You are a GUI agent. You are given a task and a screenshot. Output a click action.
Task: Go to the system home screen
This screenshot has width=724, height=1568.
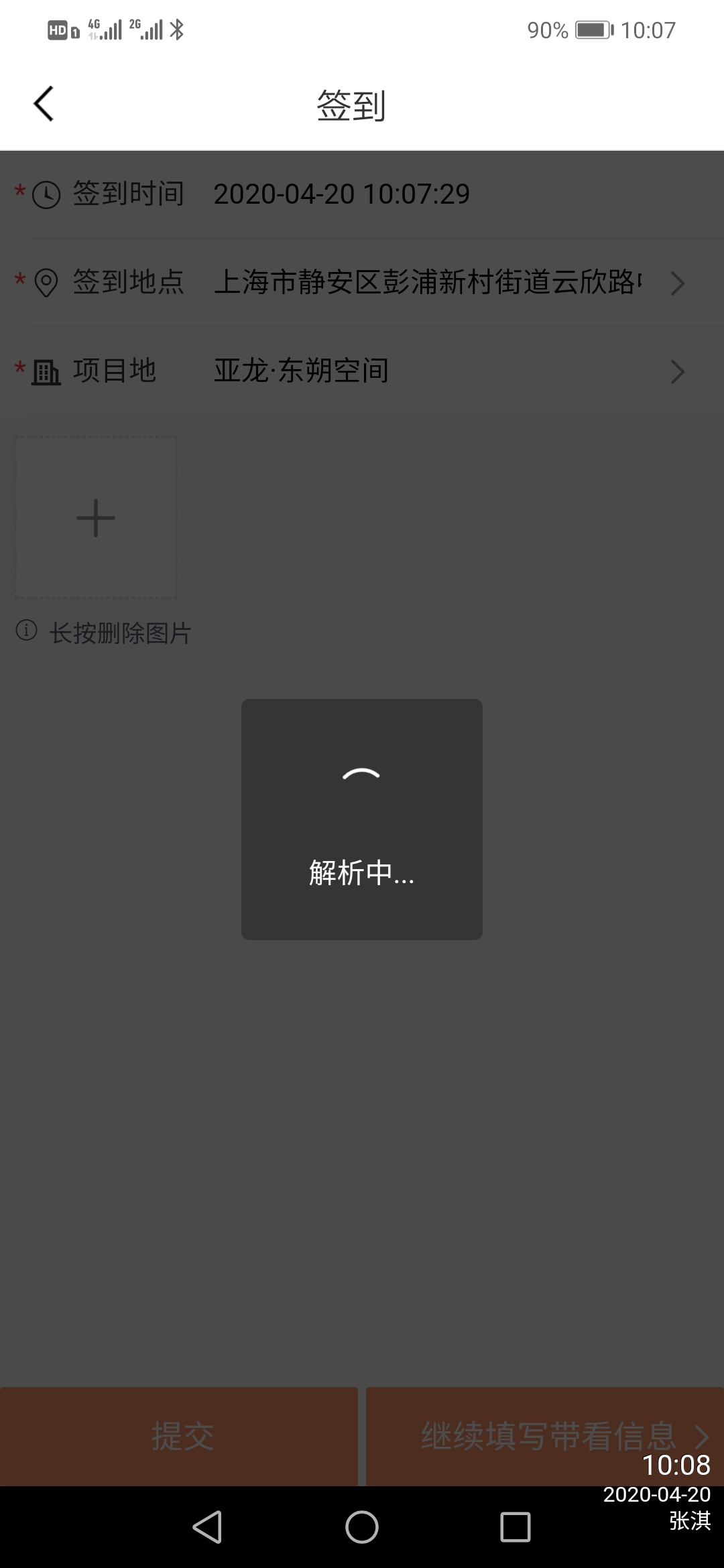[x=361, y=1527]
